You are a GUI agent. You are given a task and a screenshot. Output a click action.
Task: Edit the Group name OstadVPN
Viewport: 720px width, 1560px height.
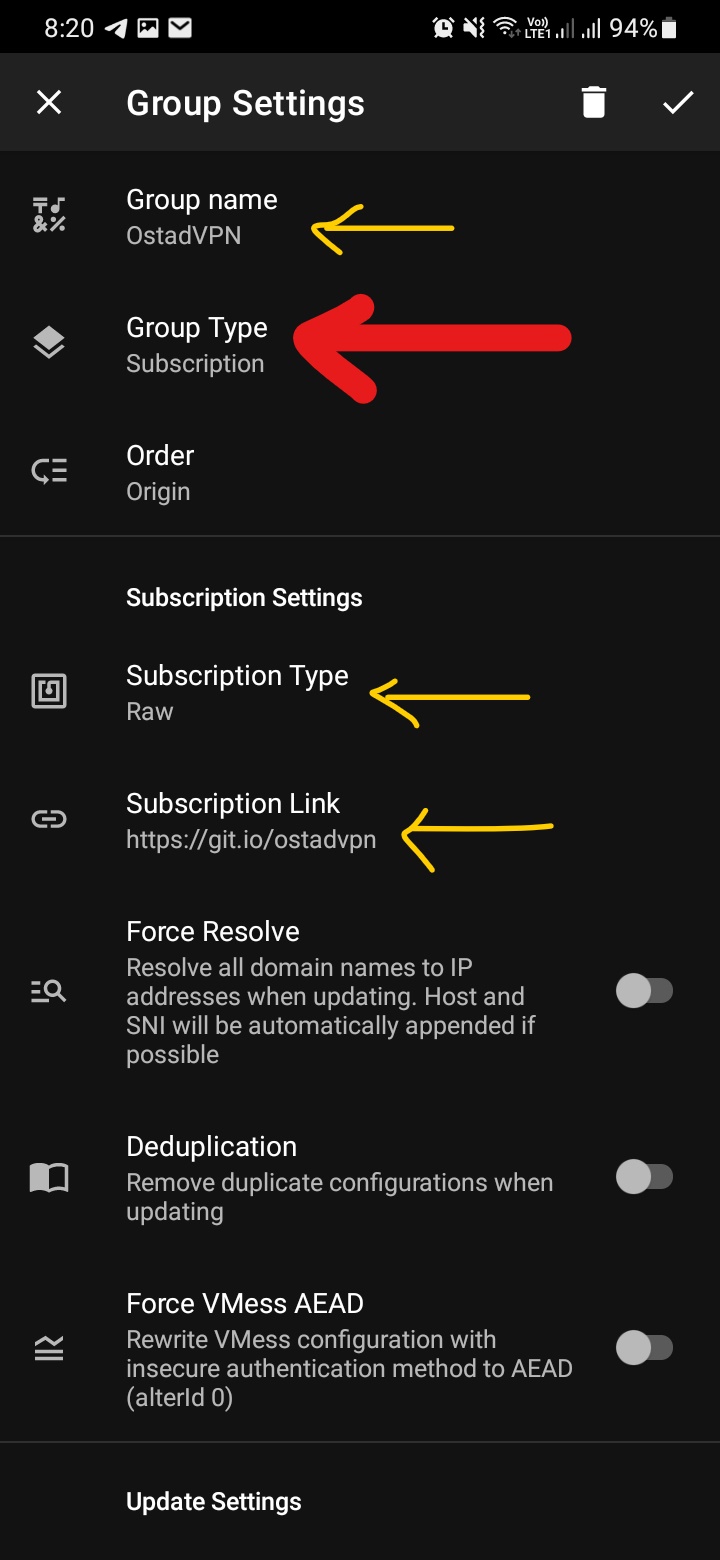[200, 216]
